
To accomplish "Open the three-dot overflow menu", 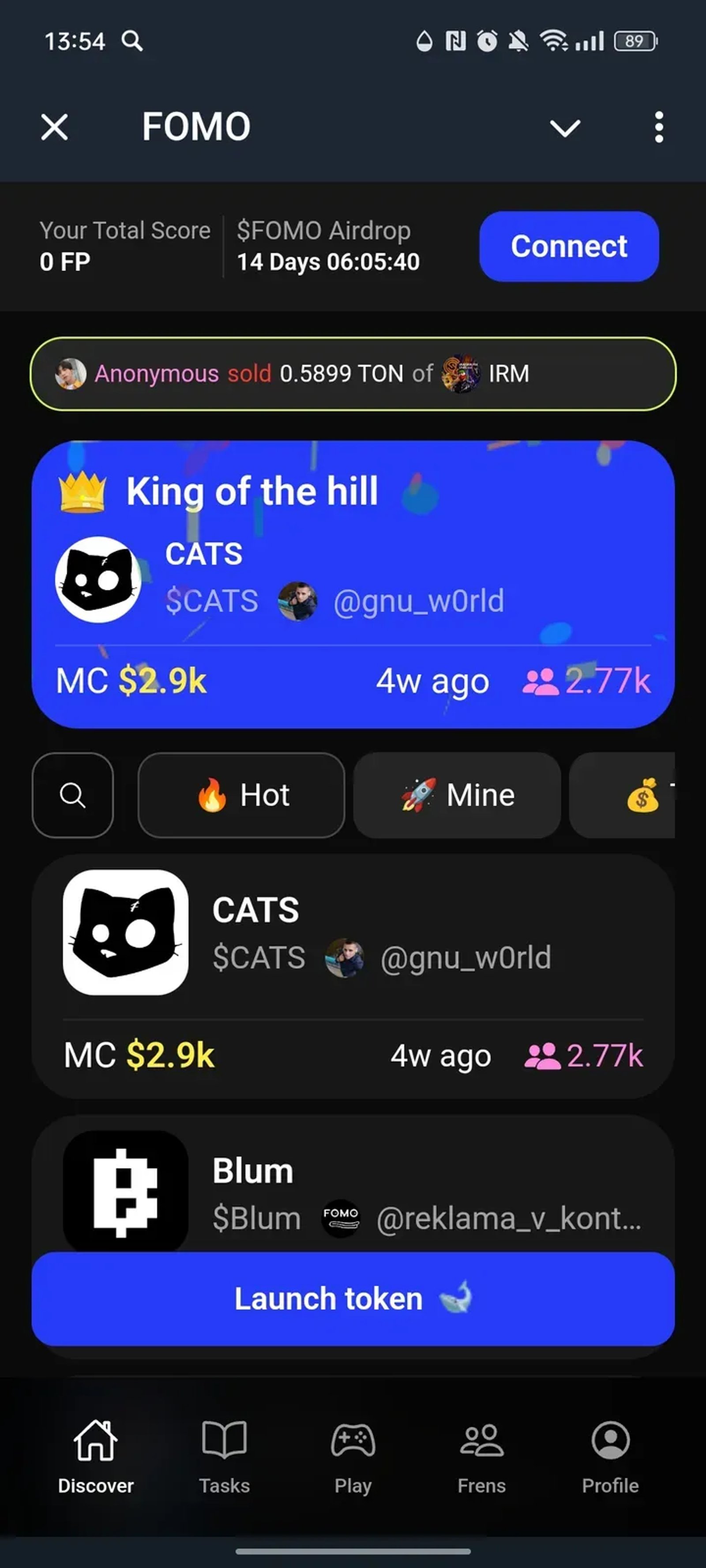I will (658, 127).
